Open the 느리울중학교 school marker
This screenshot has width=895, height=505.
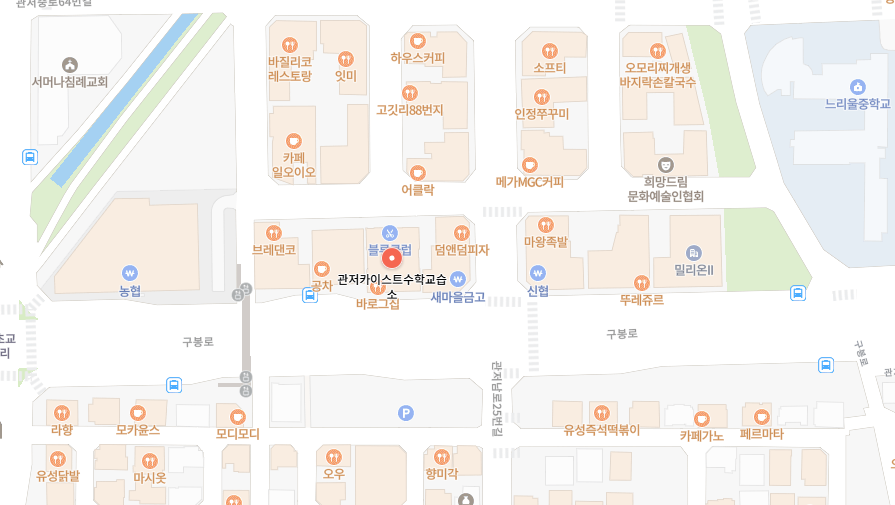tap(857, 86)
